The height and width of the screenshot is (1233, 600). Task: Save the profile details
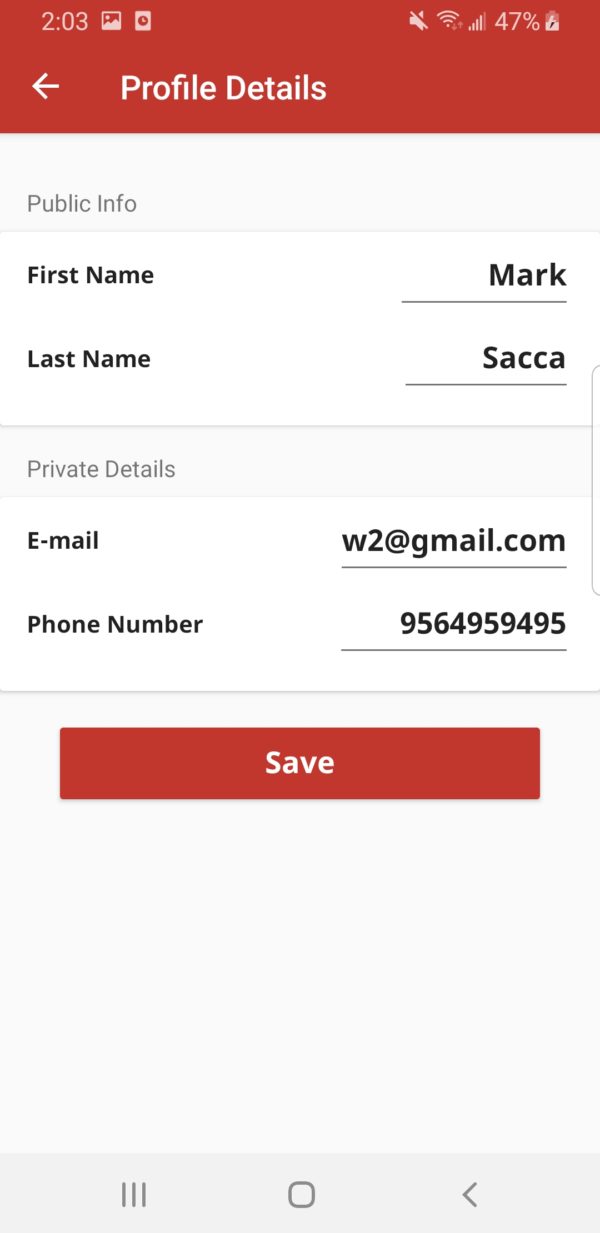click(x=300, y=763)
